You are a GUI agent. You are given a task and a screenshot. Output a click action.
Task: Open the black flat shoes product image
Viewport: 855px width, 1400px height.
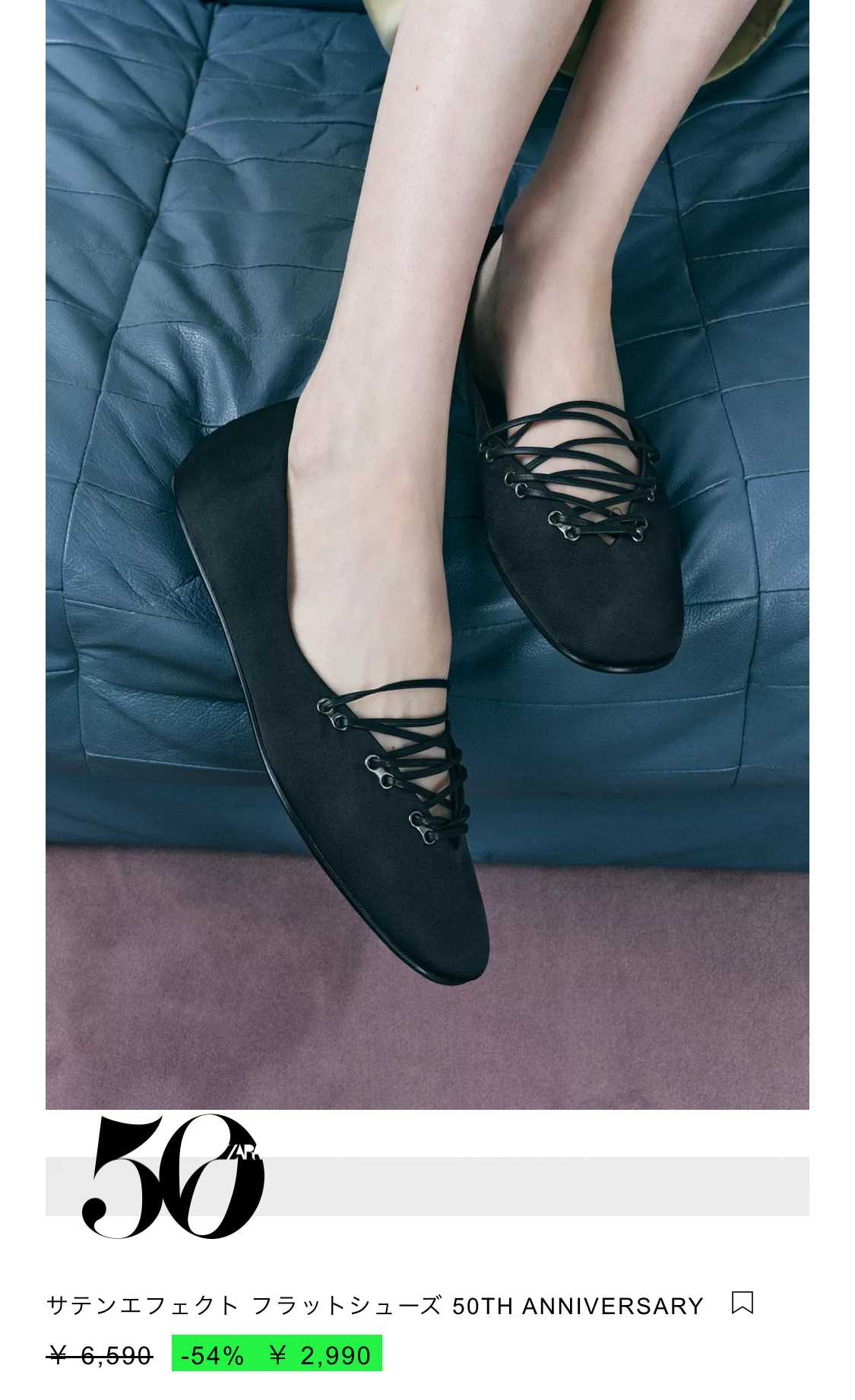click(x=427, y=555)
